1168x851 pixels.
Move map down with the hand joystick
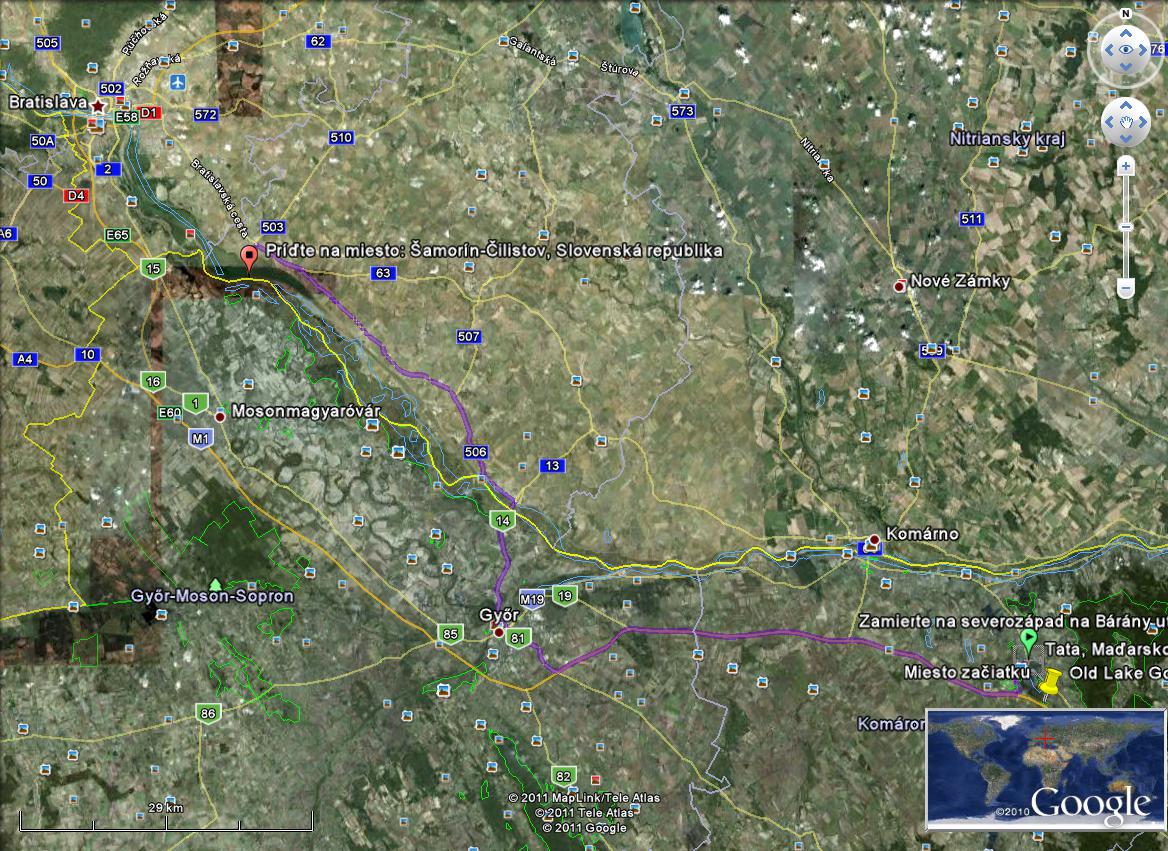coord(1126,140)
